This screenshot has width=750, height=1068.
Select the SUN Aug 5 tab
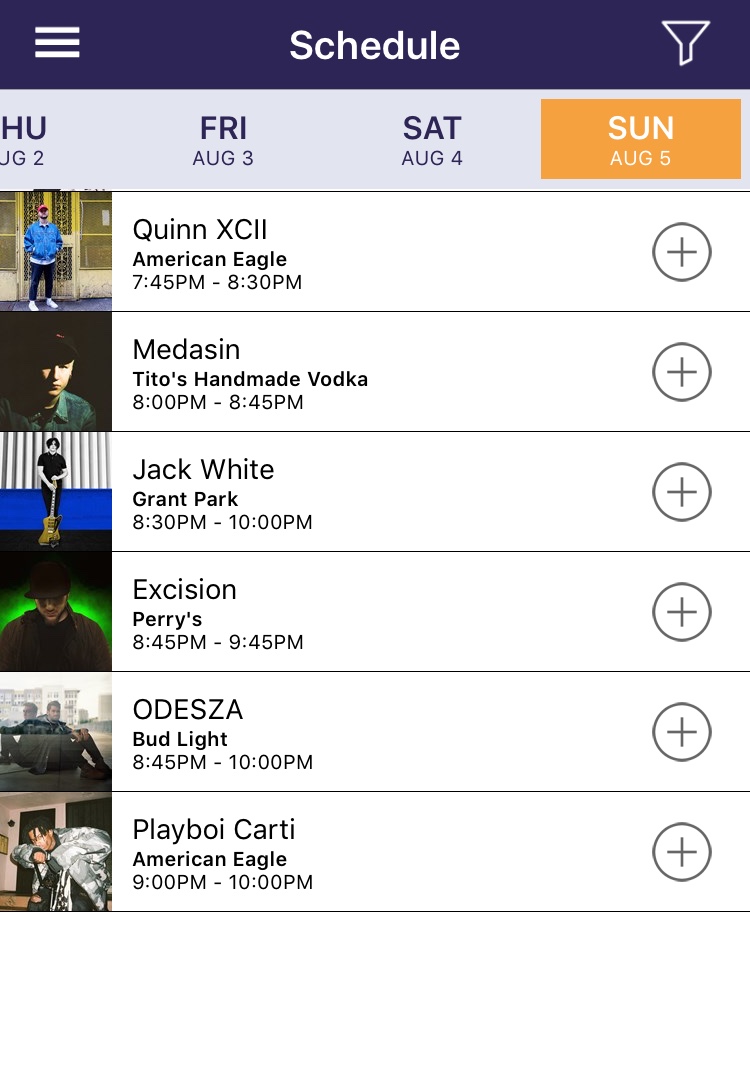pos(640,140)
